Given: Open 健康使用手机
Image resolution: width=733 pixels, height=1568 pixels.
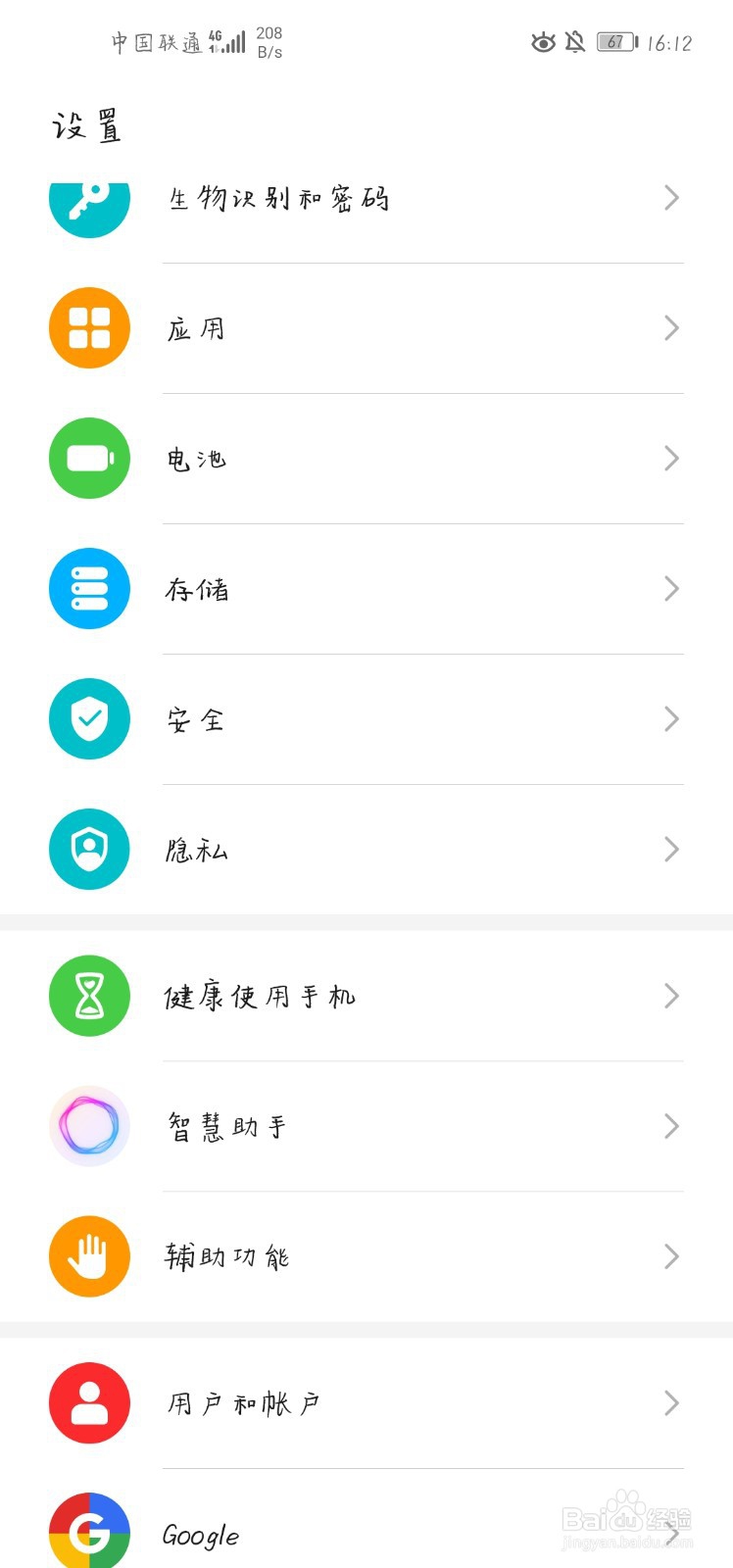Looking at the screenshot, I should [260, 997].
